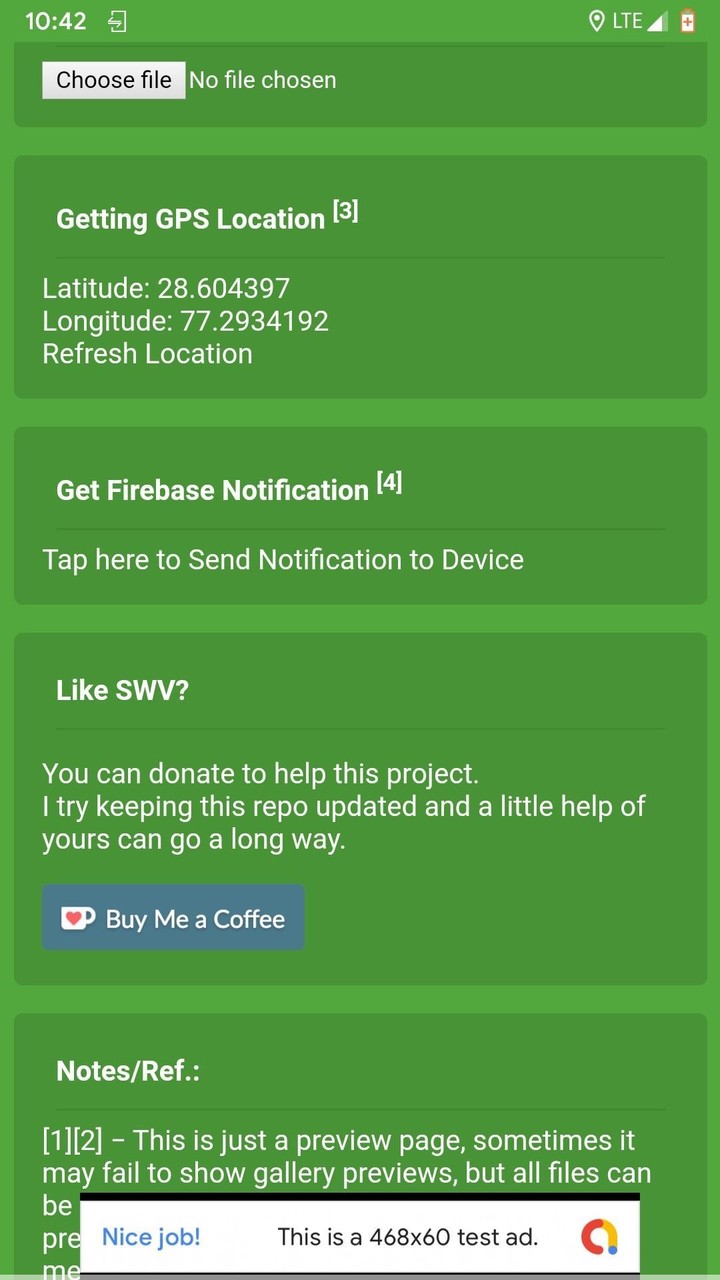The width and height of the screenshot is (720, 1280).
Task: Tap the LTE network indicator
Action: pyautogui.click(x=627, y=20)
